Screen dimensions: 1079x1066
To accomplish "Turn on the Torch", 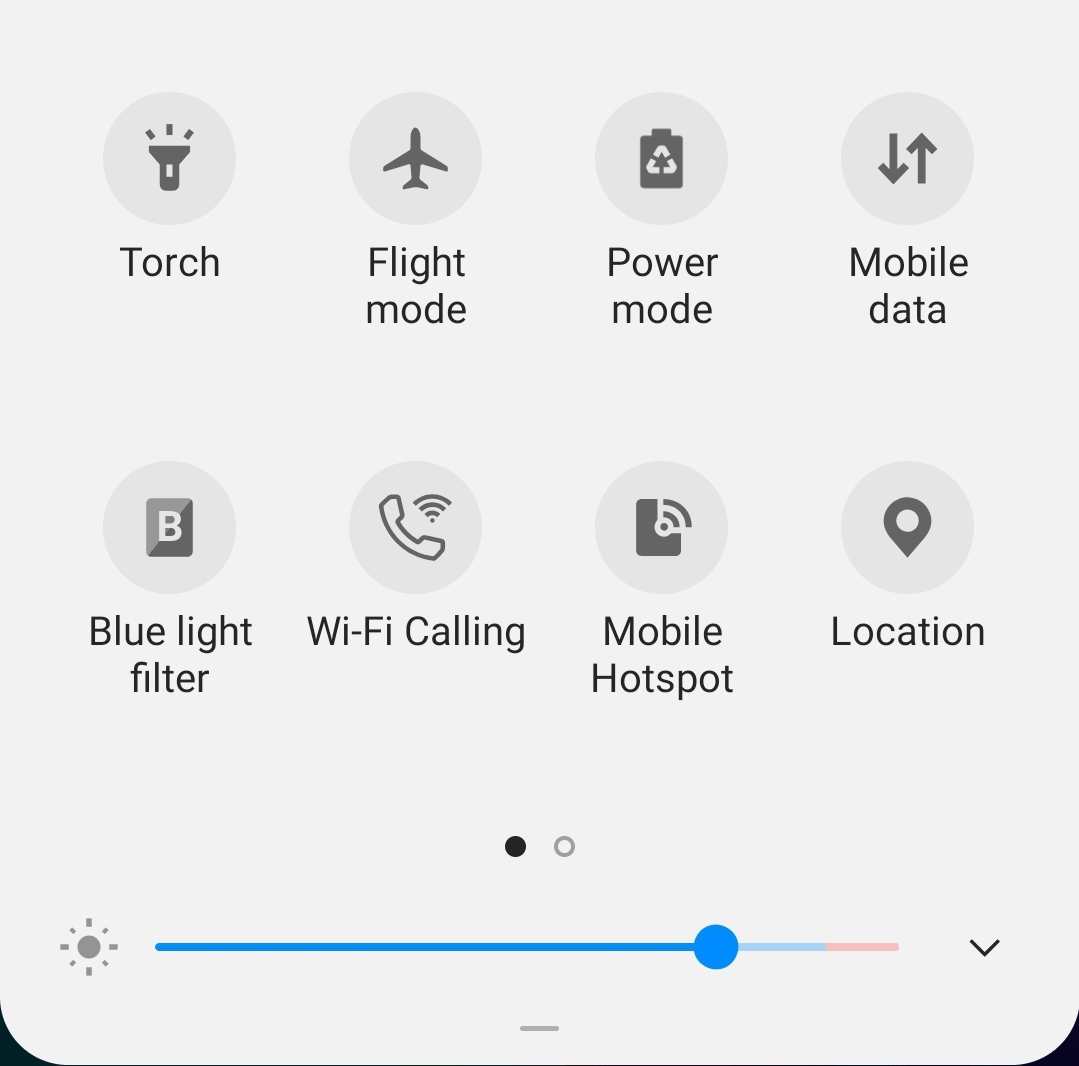I will tap(169, 159).
